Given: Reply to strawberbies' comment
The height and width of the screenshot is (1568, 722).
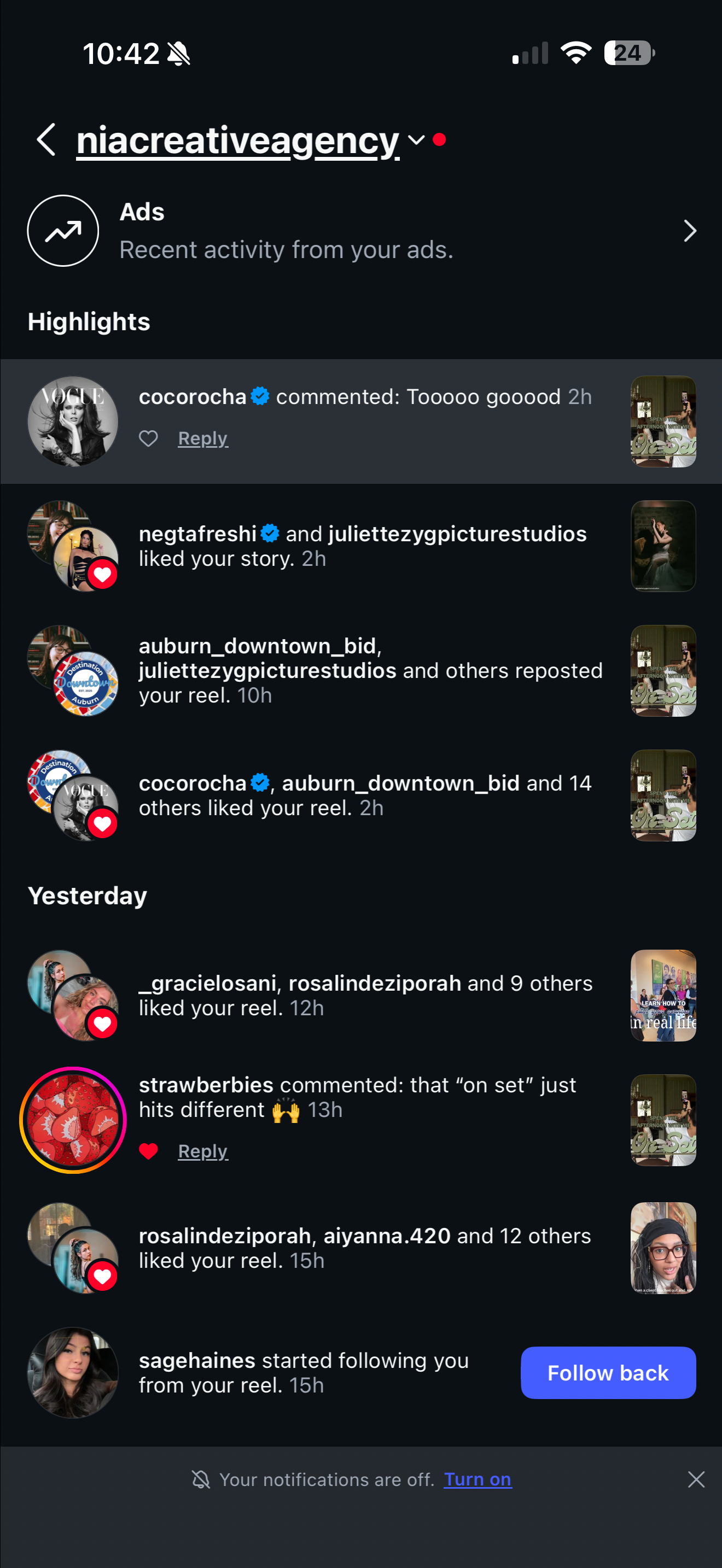Looking at the screenshot, I should [203, 1151].
